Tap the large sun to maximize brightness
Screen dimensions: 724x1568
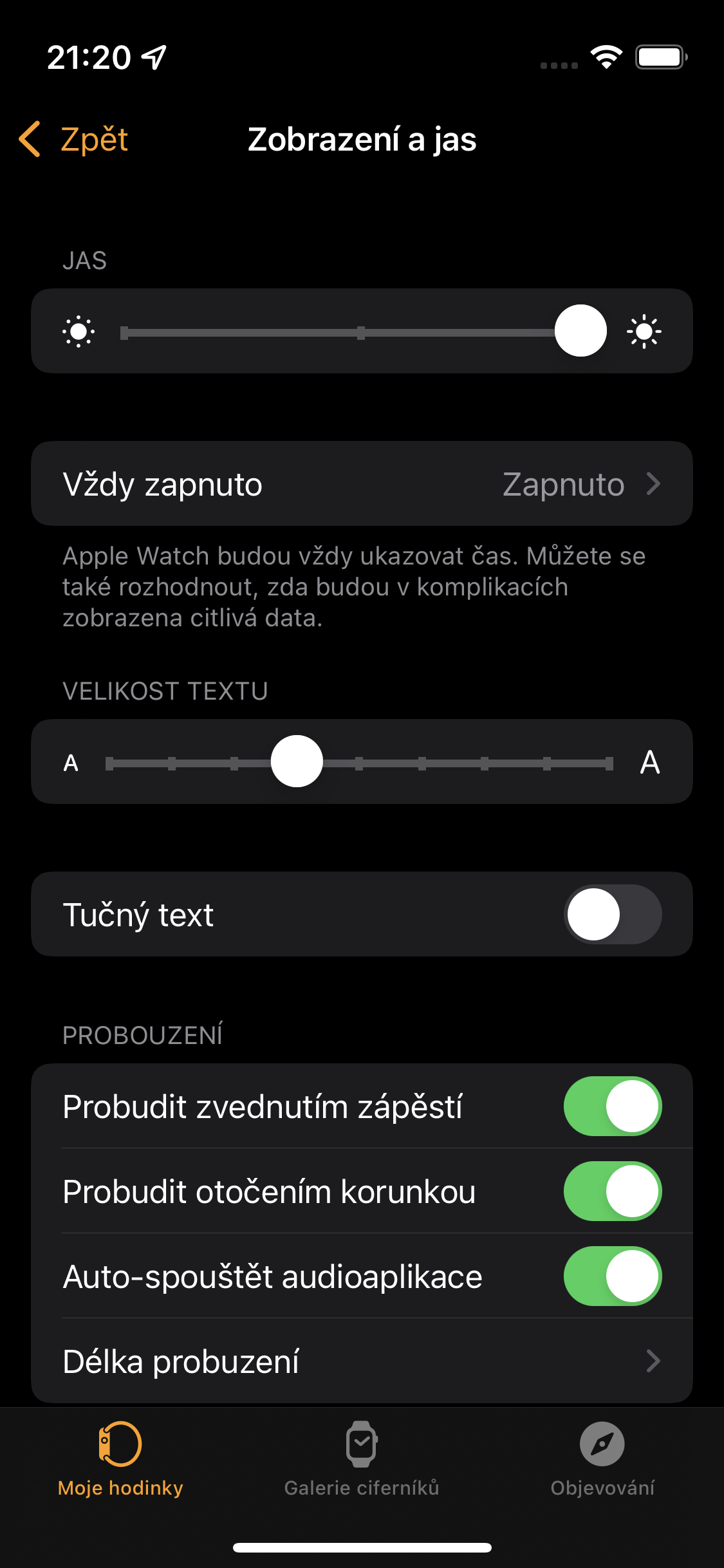click(645, 331)
